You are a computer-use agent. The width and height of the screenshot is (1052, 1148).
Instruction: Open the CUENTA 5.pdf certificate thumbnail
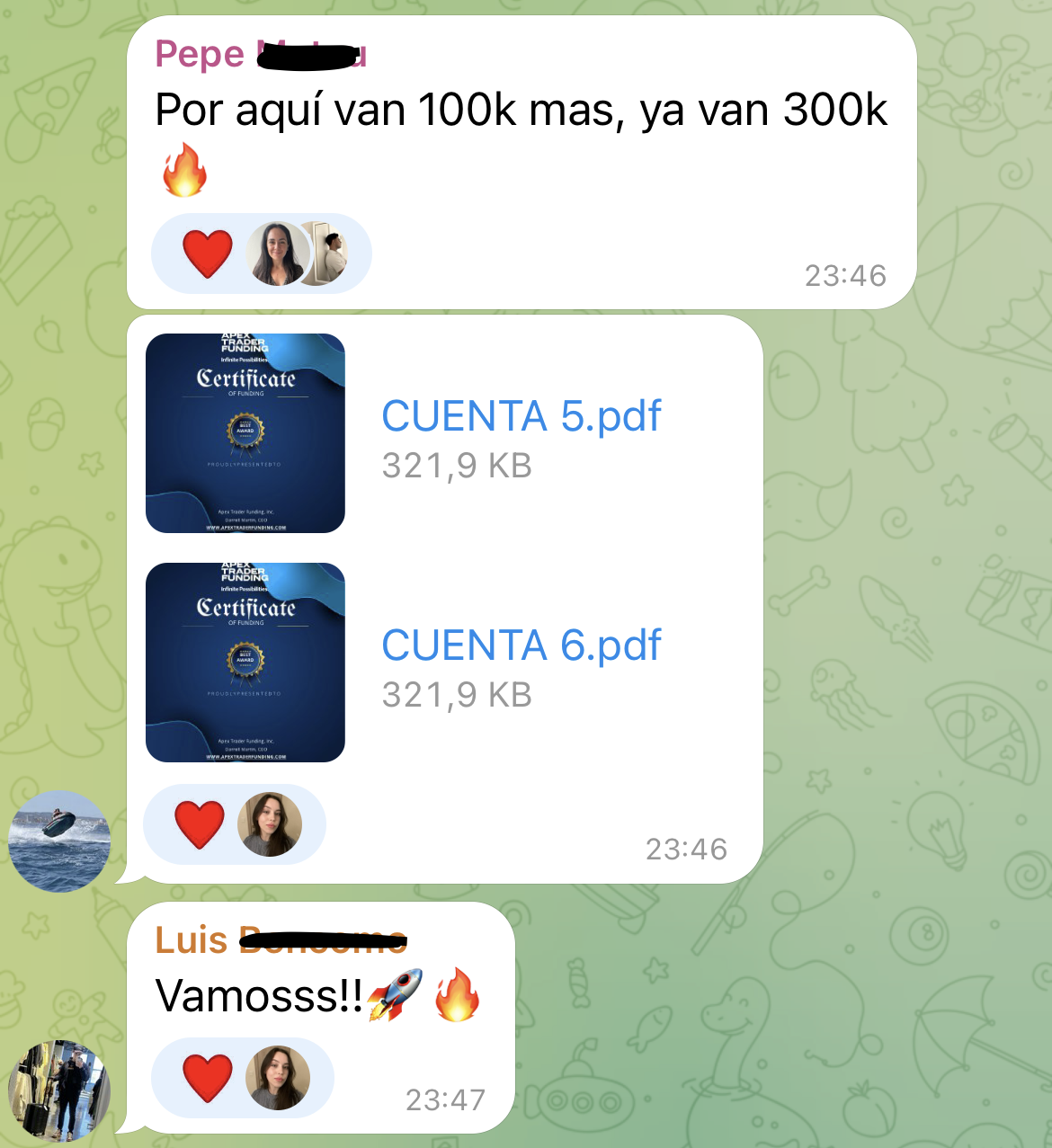(245, 433)
